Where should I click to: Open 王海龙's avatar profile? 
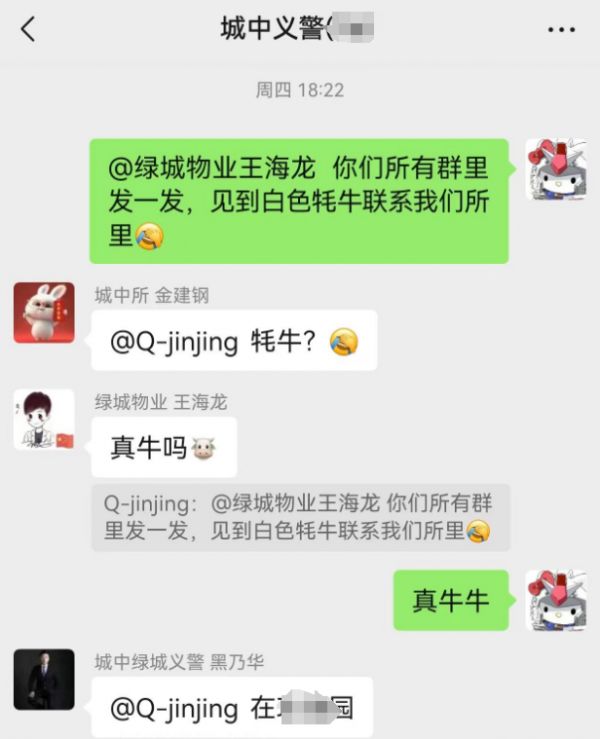pyautogui.click(x=44, y=419)
